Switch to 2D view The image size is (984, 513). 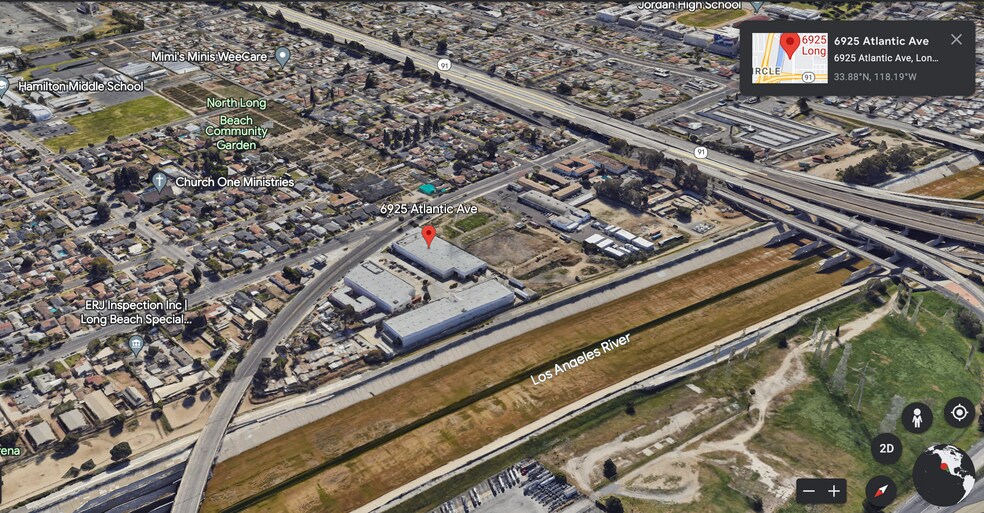coord(885,448)
